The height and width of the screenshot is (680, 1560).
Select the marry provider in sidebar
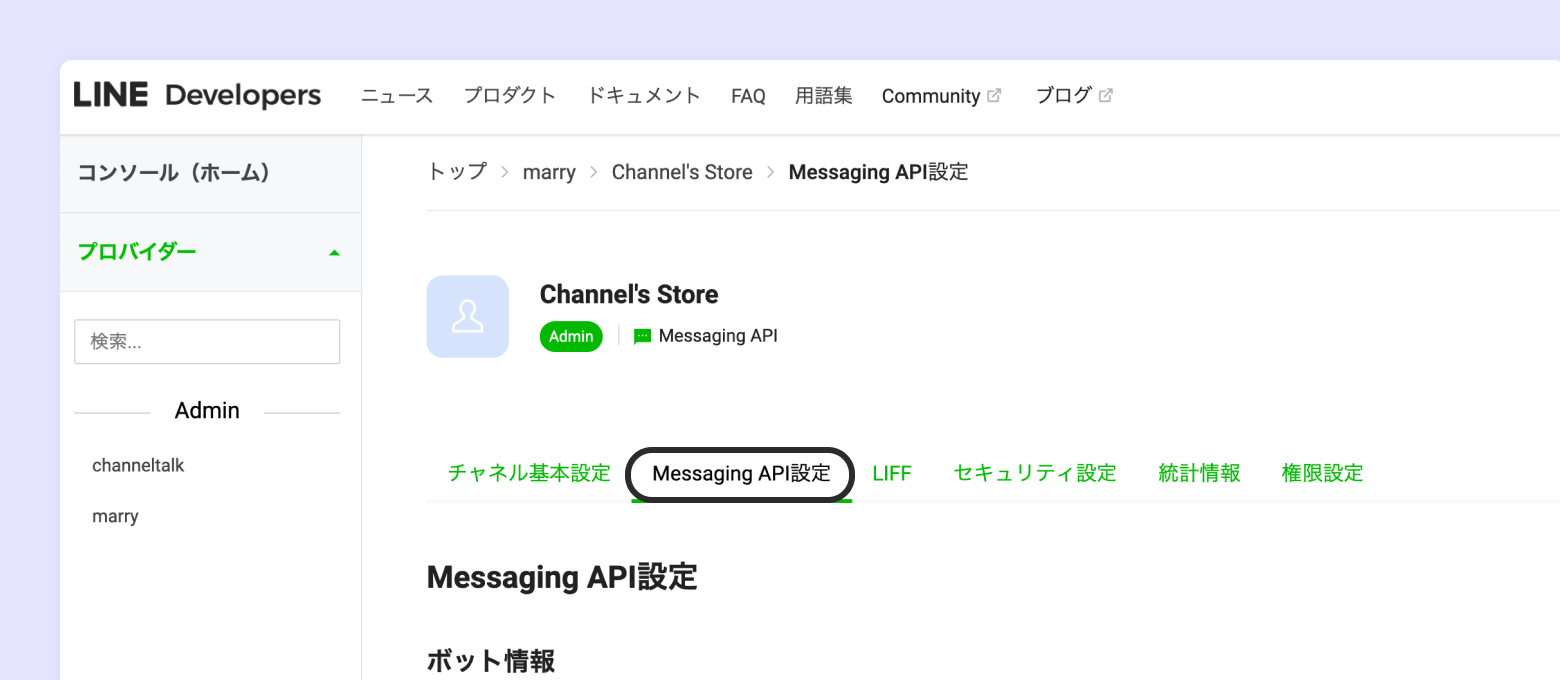[x=115, y=516]
